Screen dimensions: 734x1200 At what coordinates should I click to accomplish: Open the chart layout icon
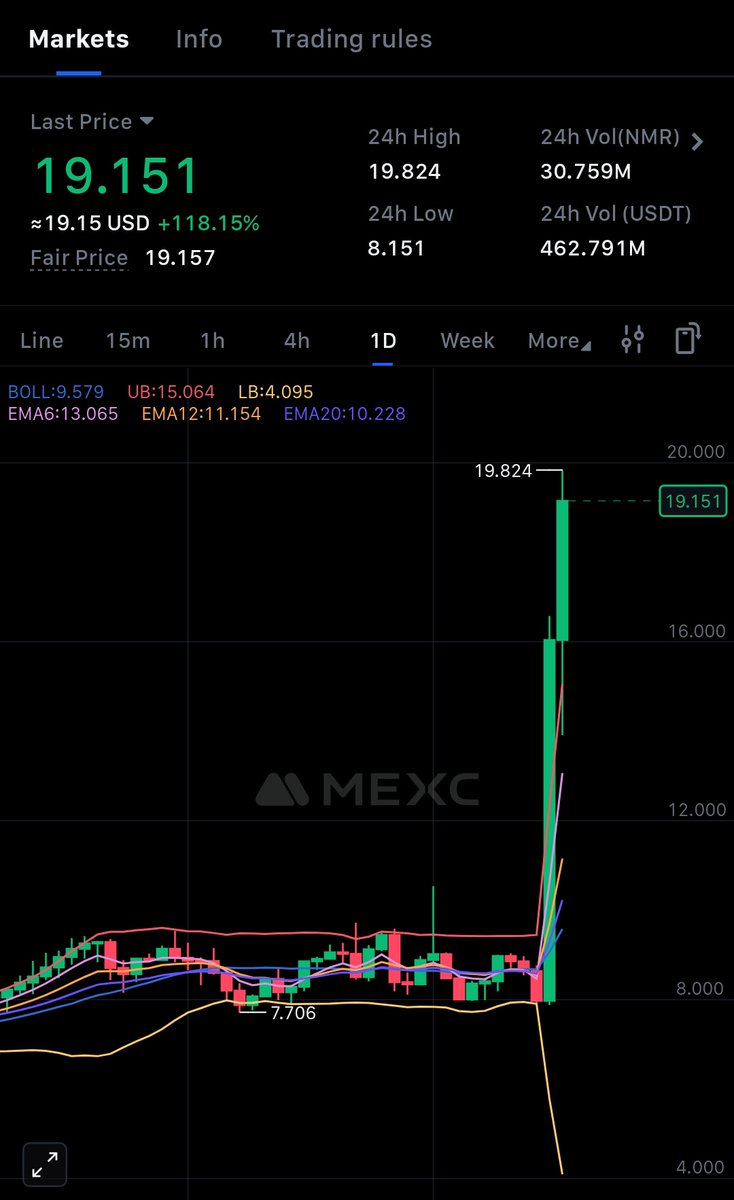687,339
